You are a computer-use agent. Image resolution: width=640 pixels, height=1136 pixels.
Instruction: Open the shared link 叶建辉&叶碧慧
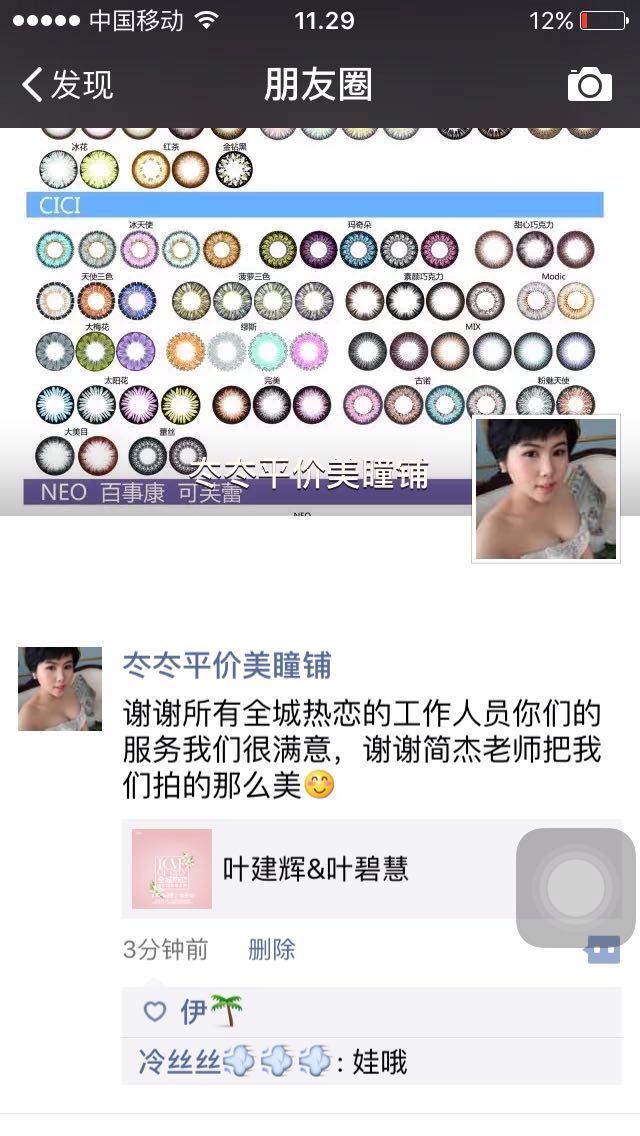370,868
